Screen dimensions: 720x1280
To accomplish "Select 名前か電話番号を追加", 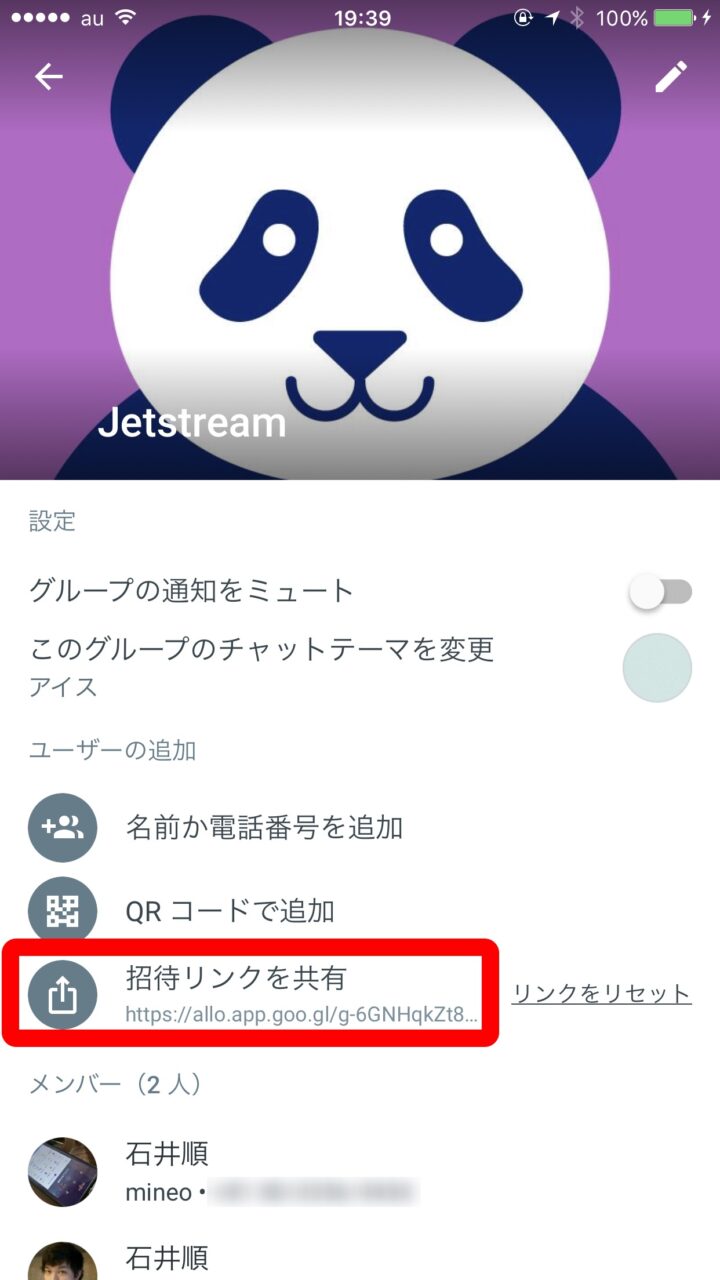I will pos(264,827).
